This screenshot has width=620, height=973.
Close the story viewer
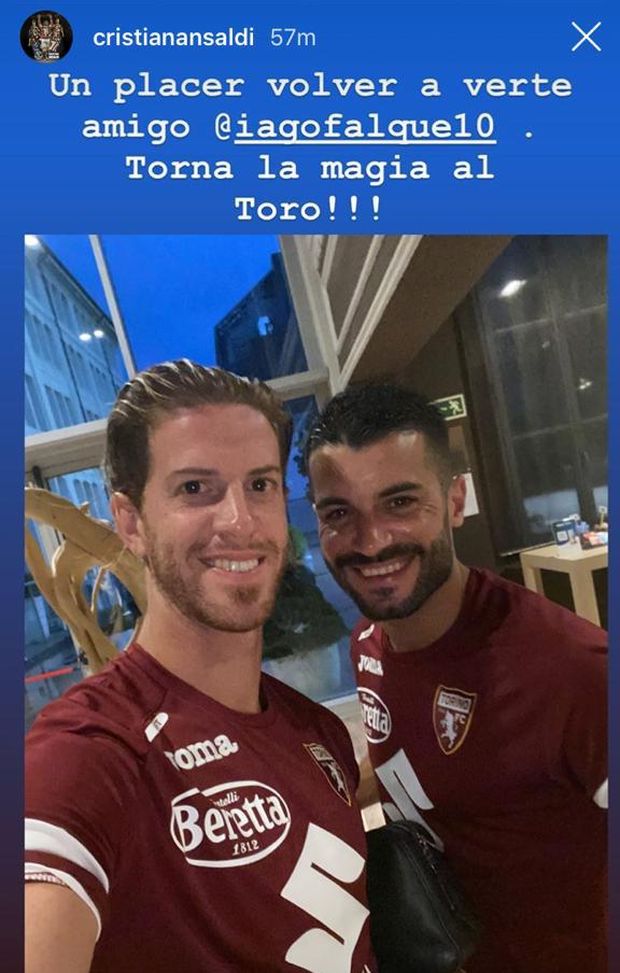click(586, 37)
